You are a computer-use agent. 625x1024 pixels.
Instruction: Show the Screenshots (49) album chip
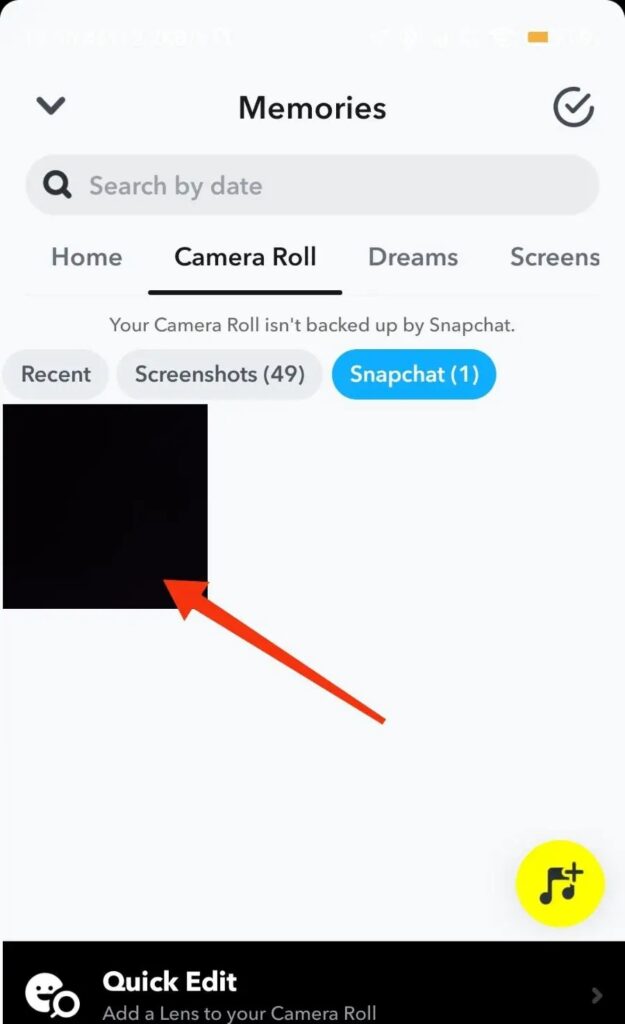tap(219, 375)
